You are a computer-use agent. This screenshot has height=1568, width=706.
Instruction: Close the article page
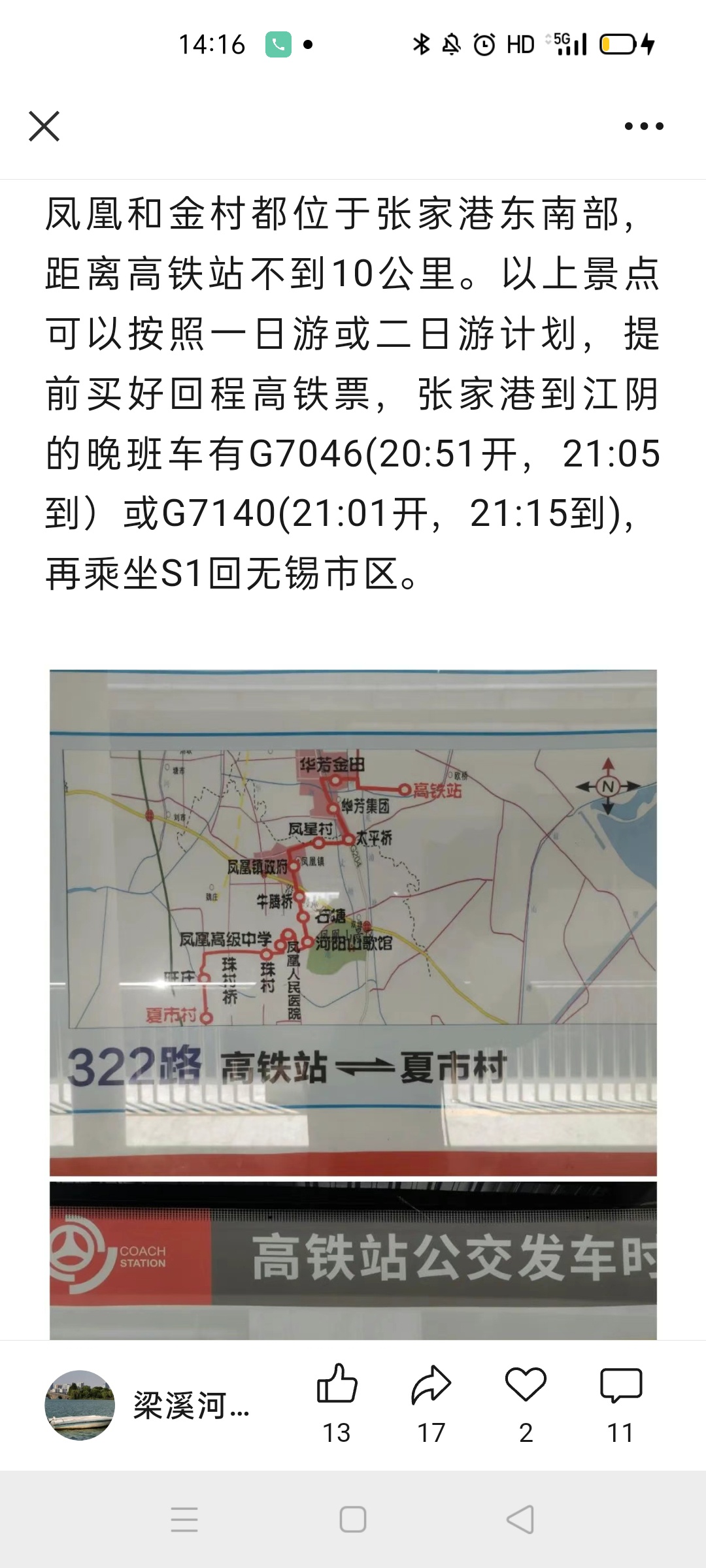[x=44, y=126]
